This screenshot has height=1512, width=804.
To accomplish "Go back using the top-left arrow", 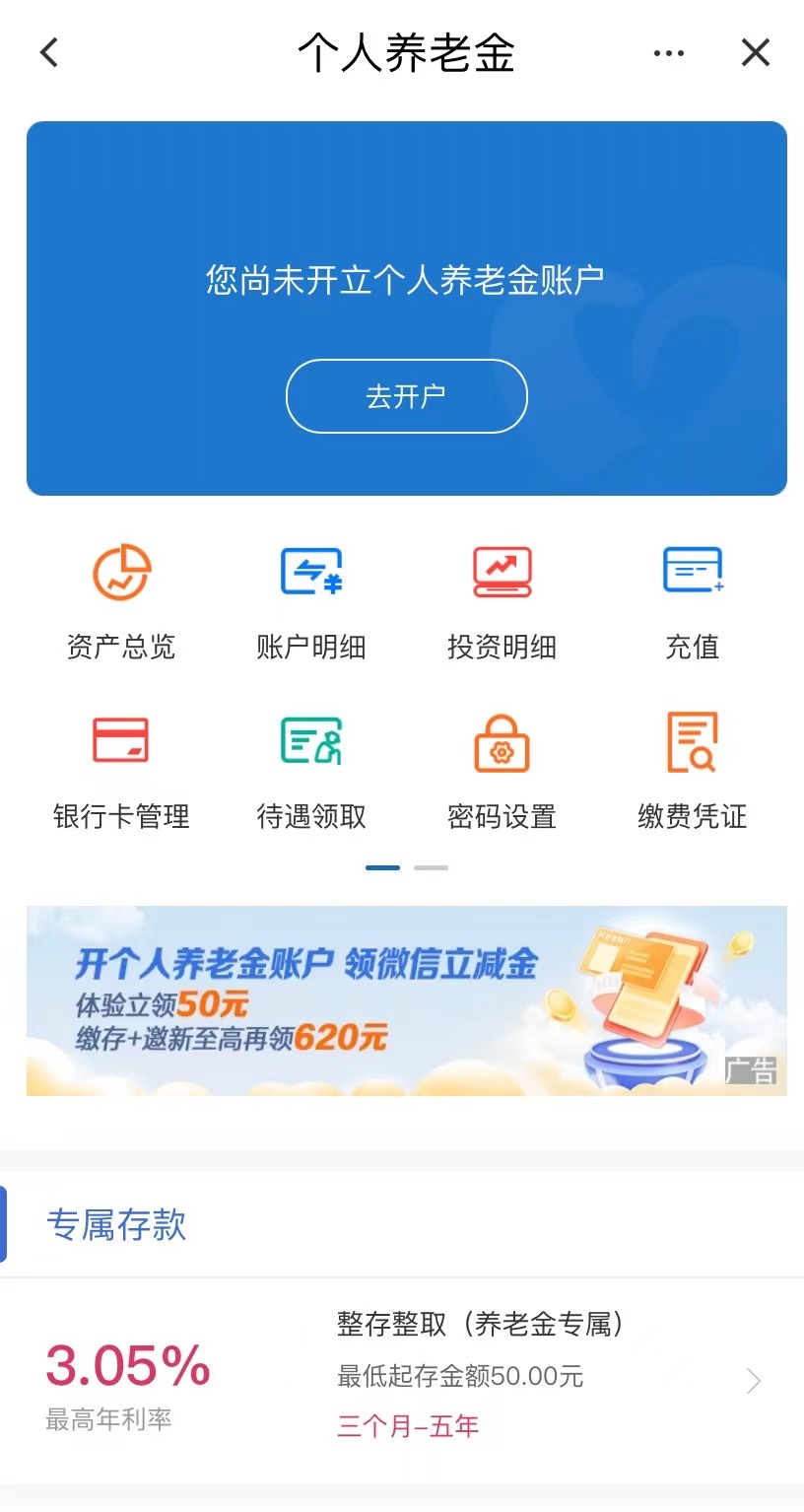I will point(49,52).
